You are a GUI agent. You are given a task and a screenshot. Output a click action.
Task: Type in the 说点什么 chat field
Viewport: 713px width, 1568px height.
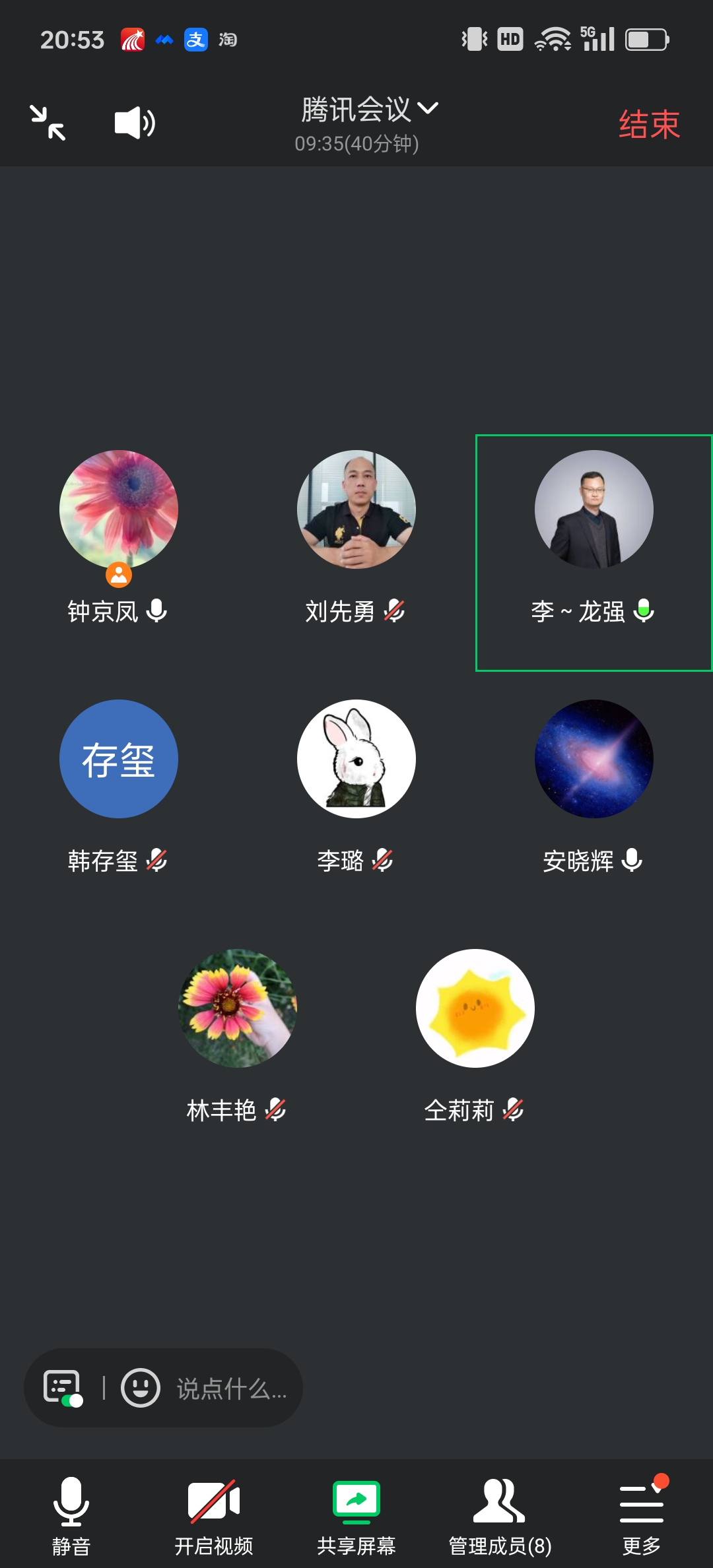coord(231,1389)
